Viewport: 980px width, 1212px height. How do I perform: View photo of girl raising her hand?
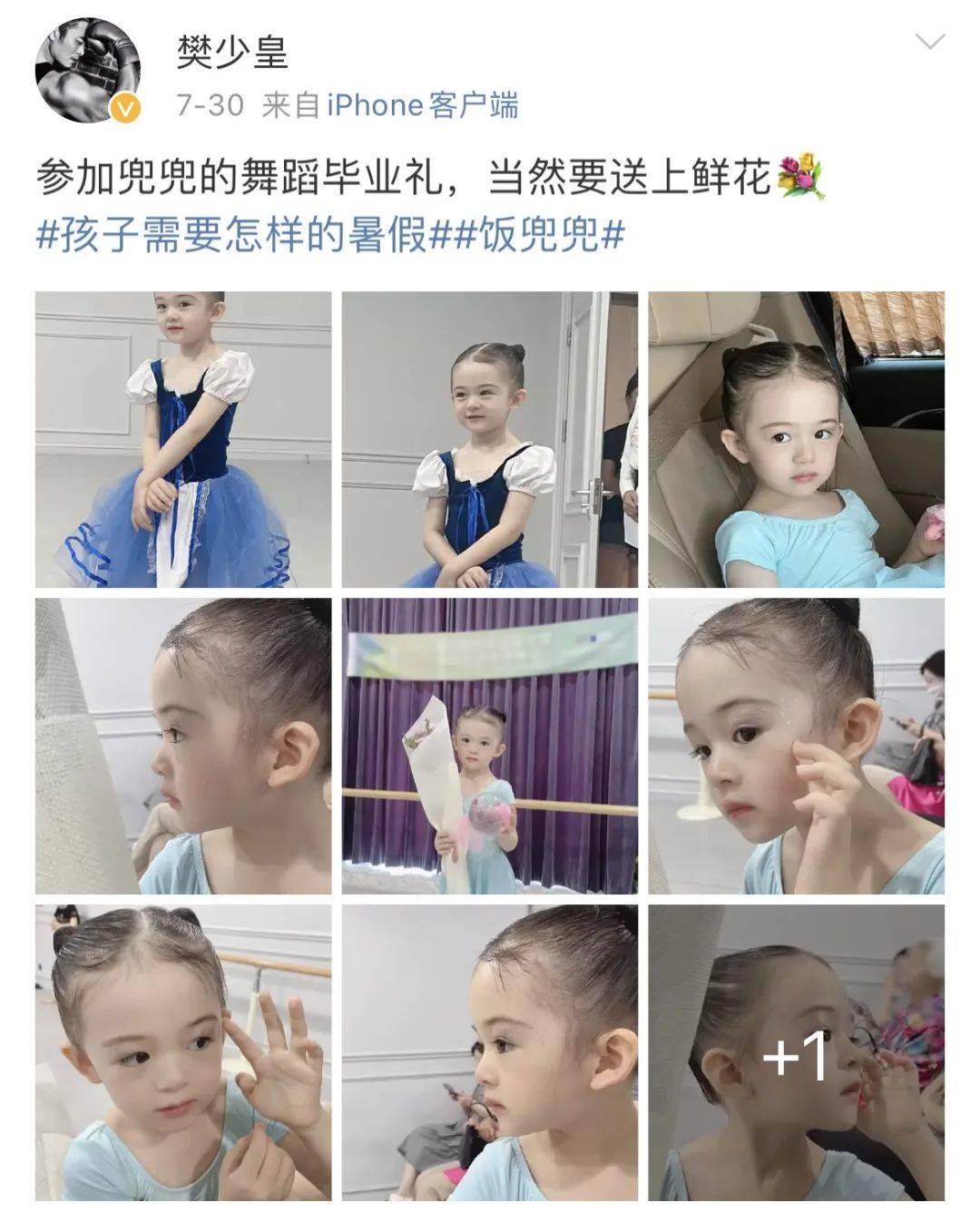(x=183, y=1052)
